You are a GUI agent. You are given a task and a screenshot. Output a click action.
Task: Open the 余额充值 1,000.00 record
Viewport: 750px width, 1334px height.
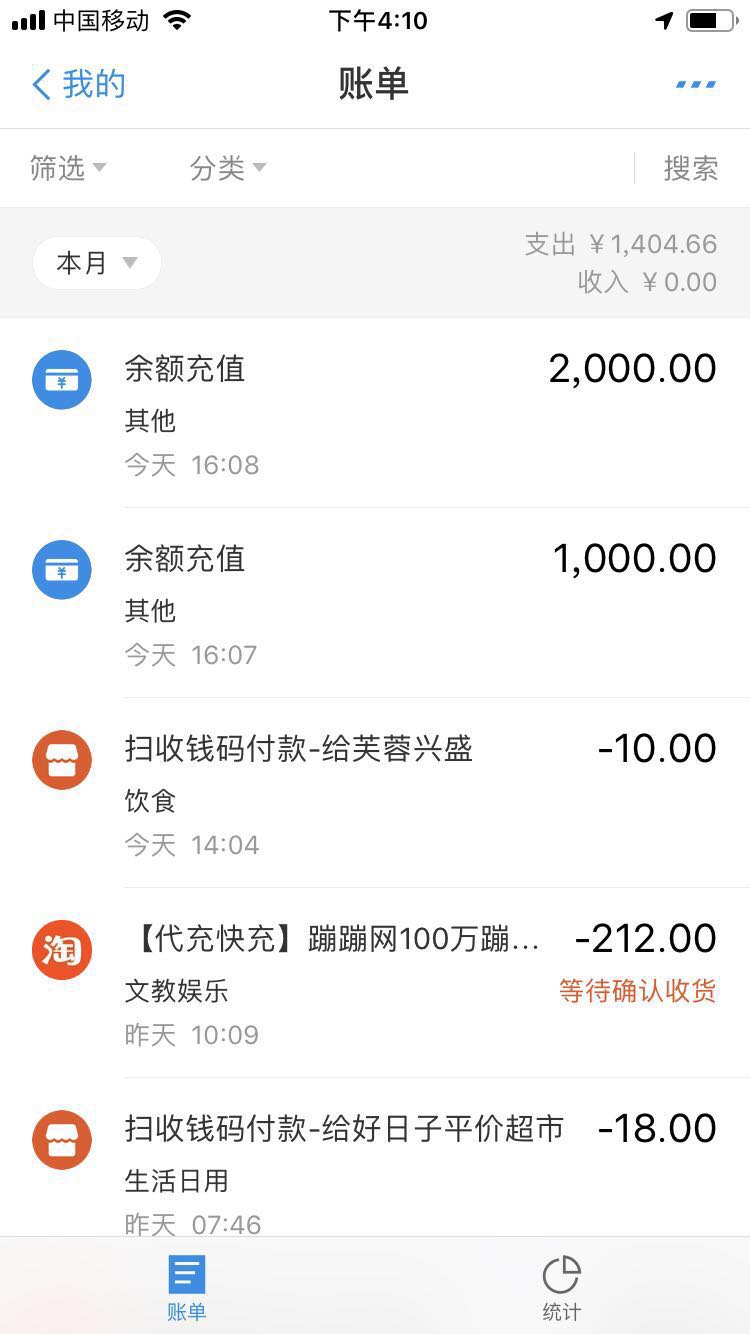[375, 603]
